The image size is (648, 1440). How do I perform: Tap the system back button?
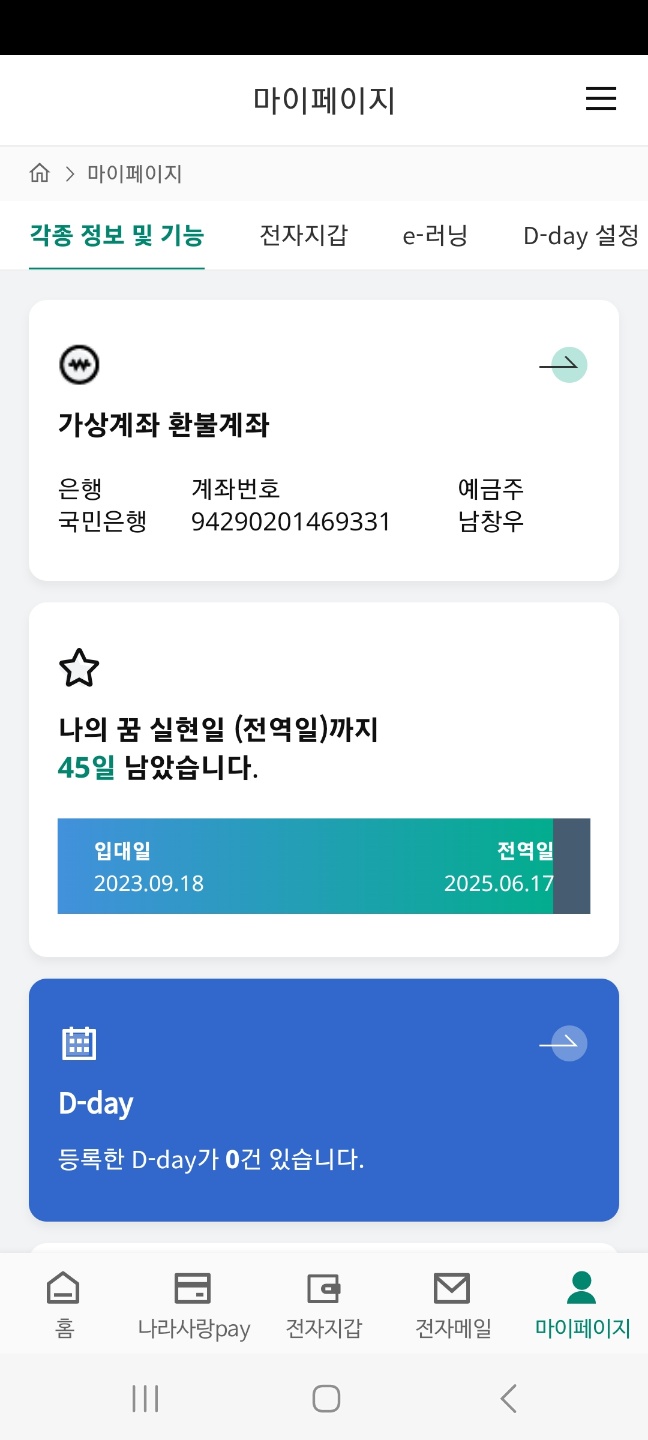tap(508, 1397)
